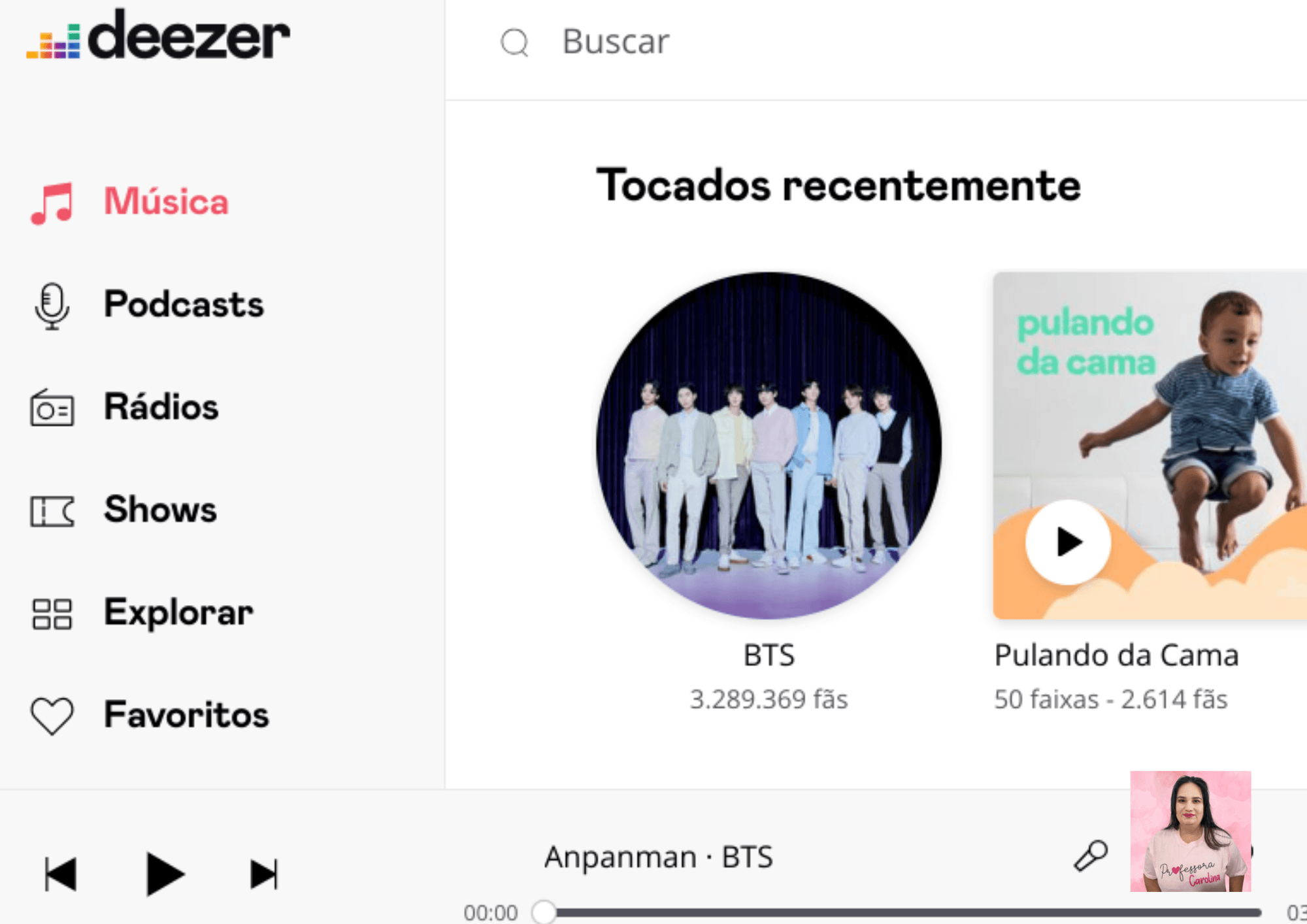Open the Shows section

pos(160,510)
